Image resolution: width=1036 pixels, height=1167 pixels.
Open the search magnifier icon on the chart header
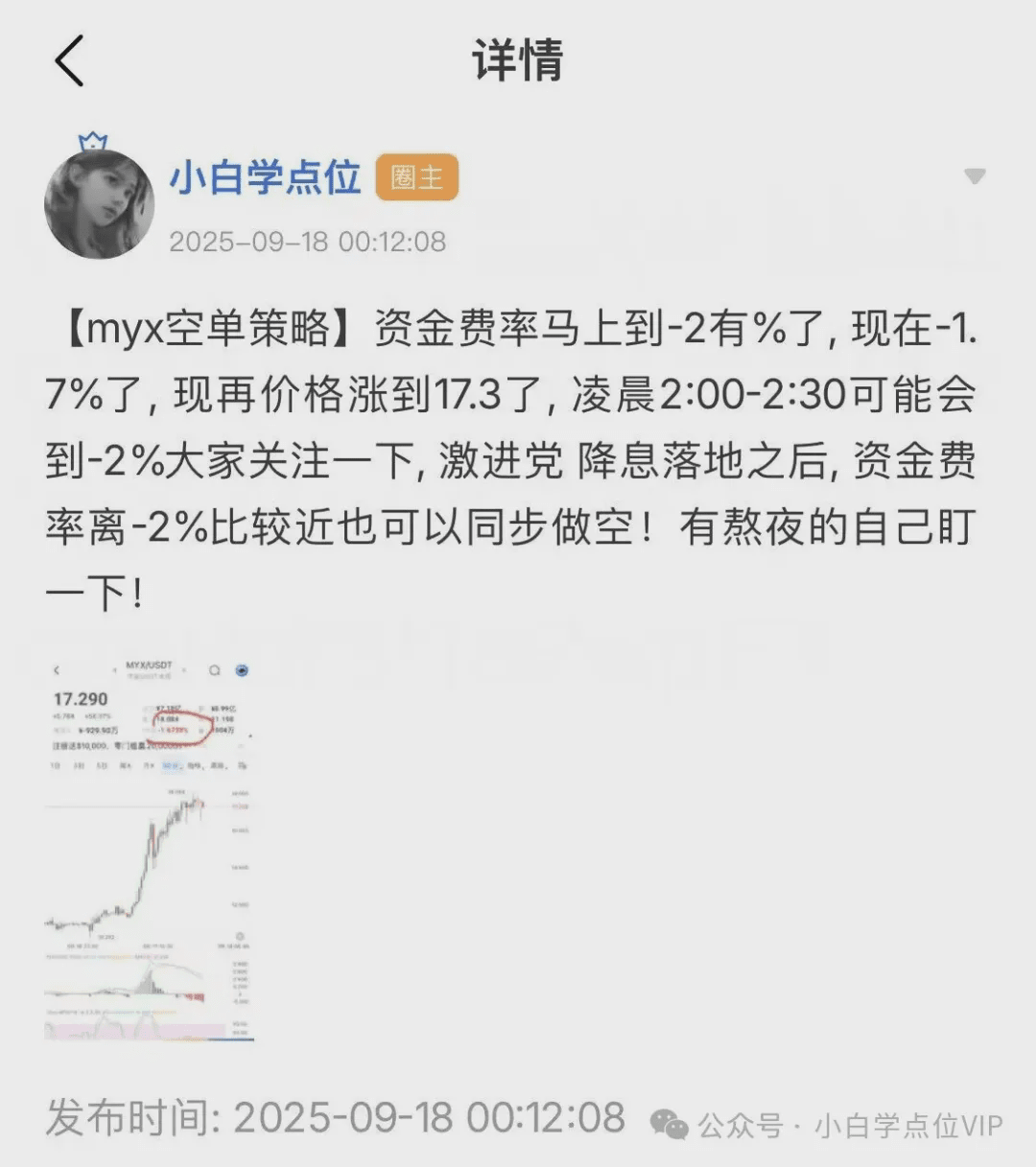click(214, 670)
